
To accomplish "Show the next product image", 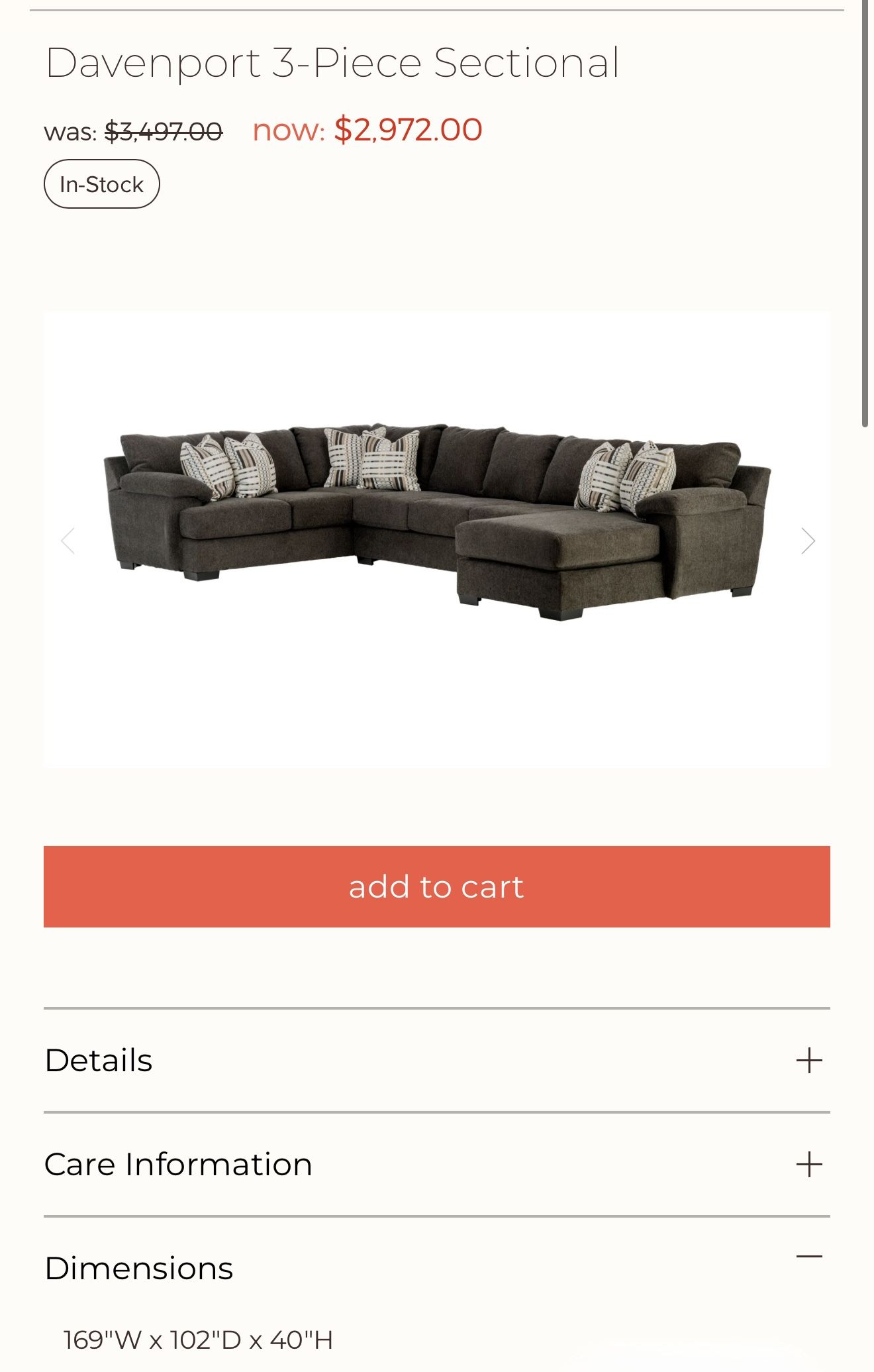I will (808, 541).
